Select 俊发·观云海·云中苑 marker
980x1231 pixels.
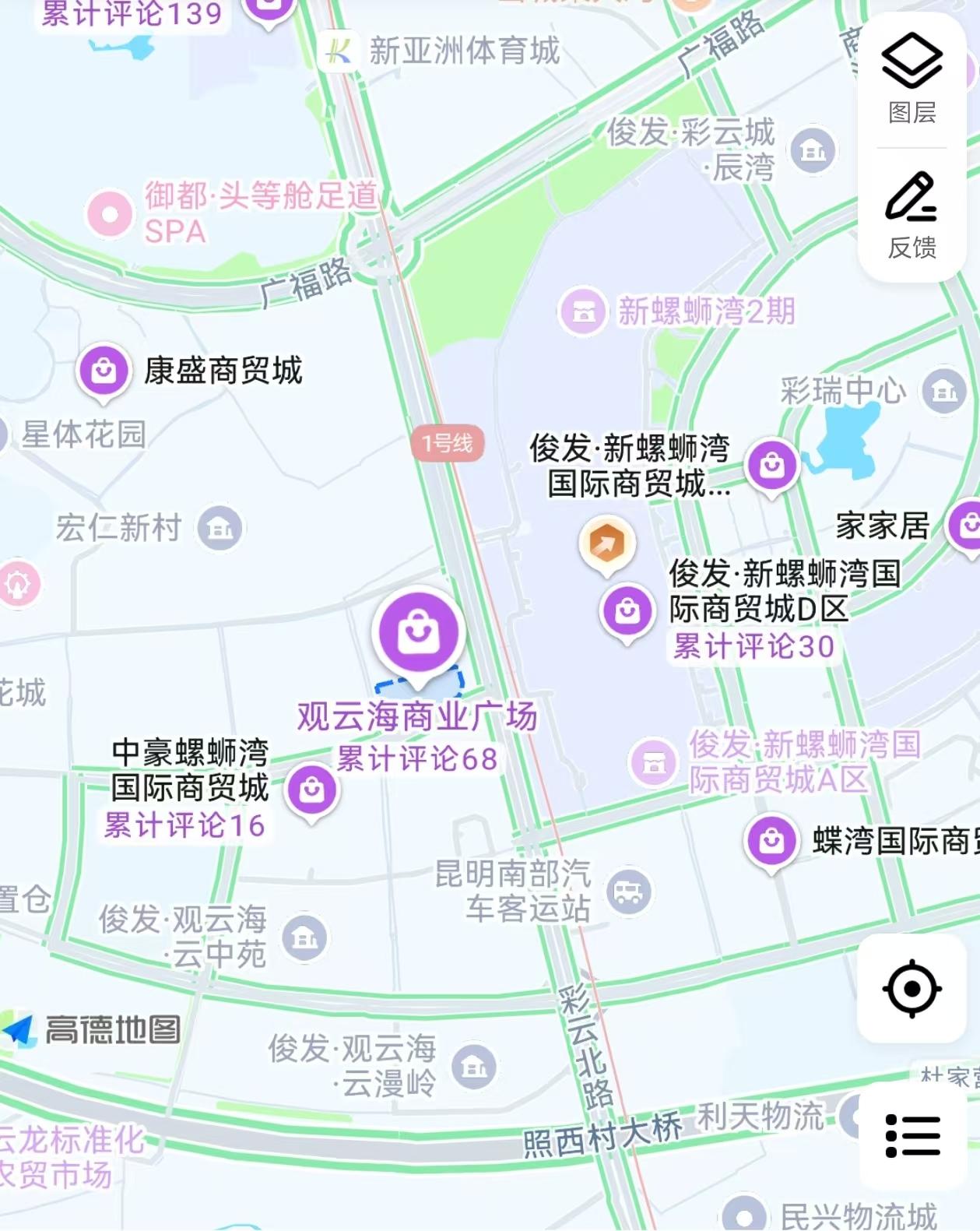click(304, 938)
